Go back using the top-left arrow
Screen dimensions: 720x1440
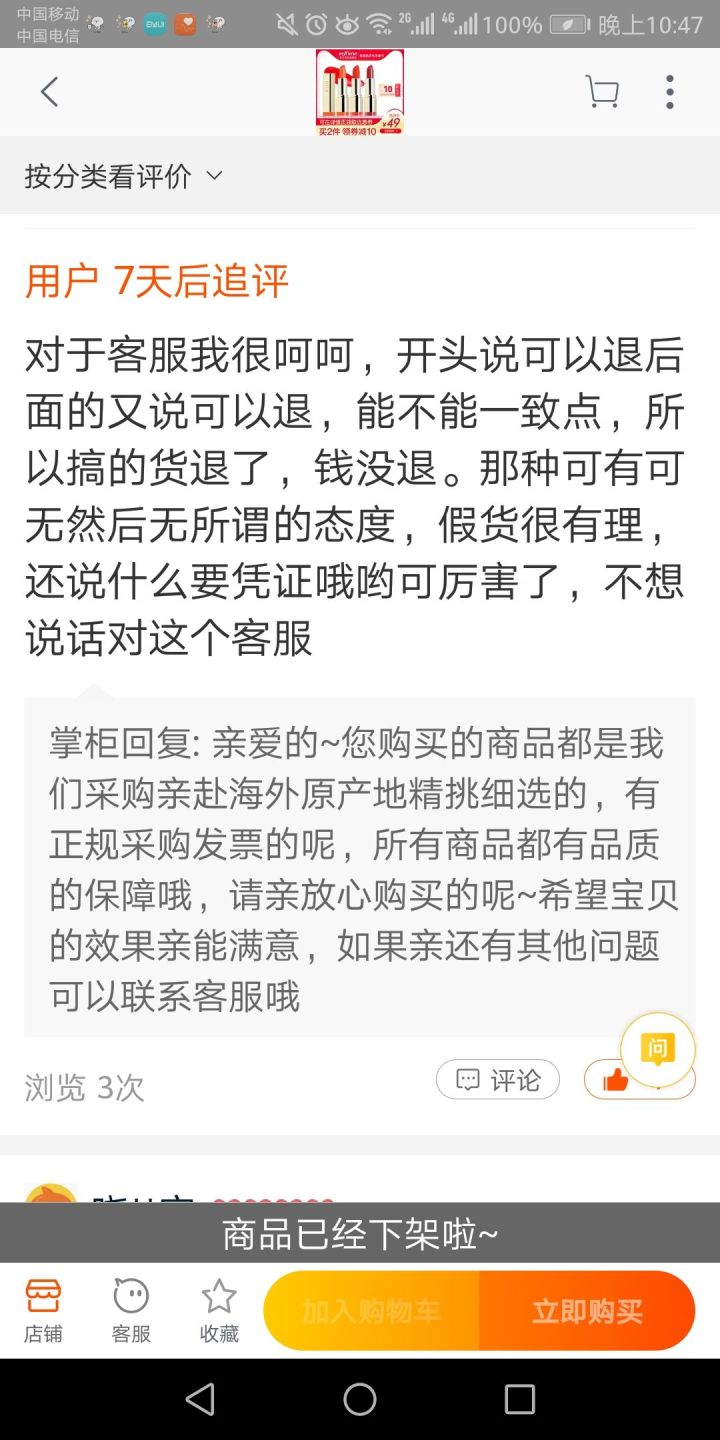coord(49,92)
